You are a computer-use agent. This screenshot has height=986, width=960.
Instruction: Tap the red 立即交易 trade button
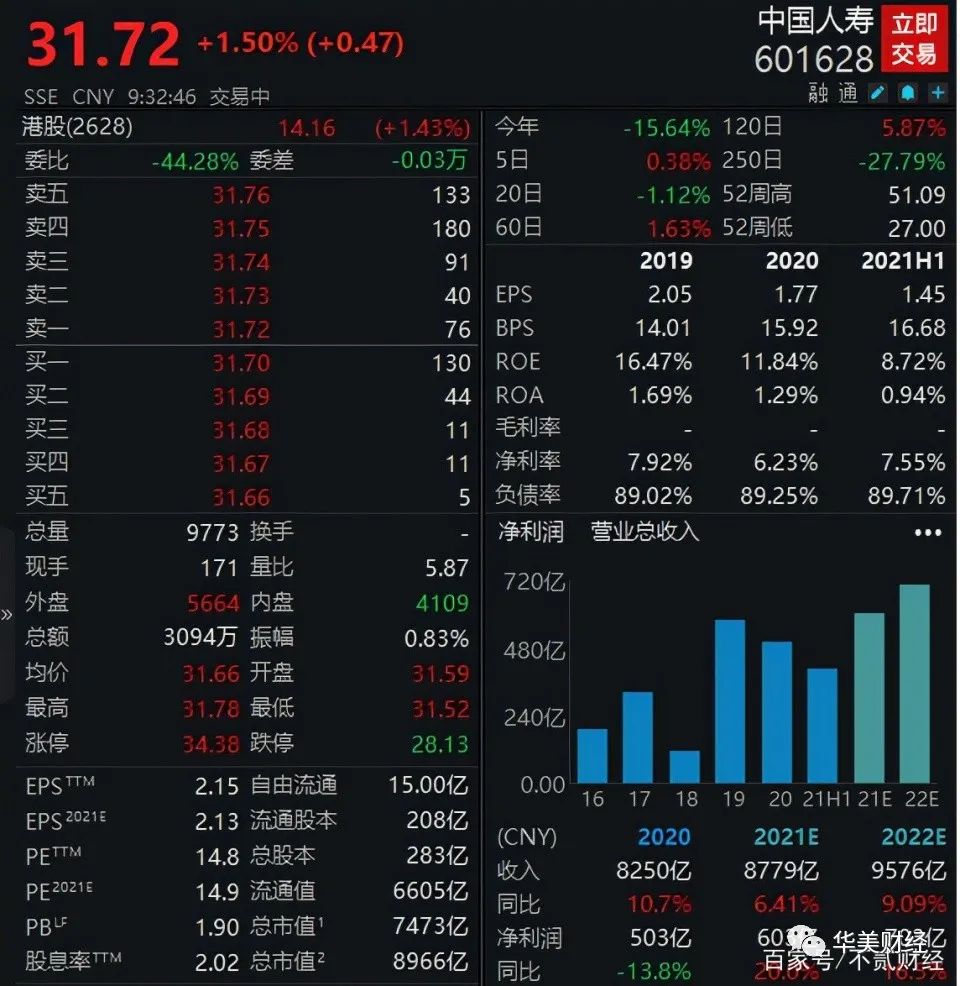tap(914, 39)
